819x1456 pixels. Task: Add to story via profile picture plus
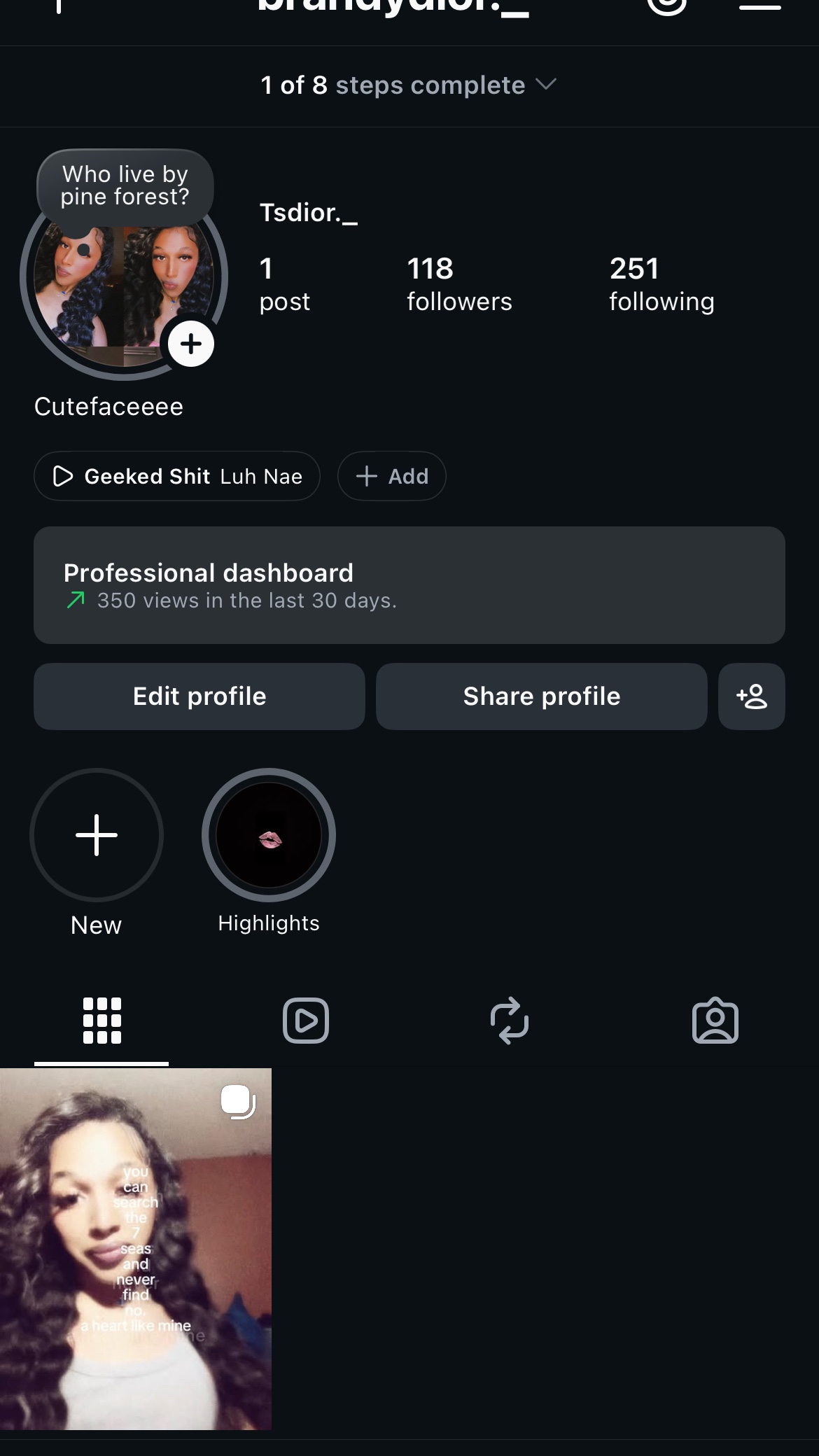coord(190,344)
